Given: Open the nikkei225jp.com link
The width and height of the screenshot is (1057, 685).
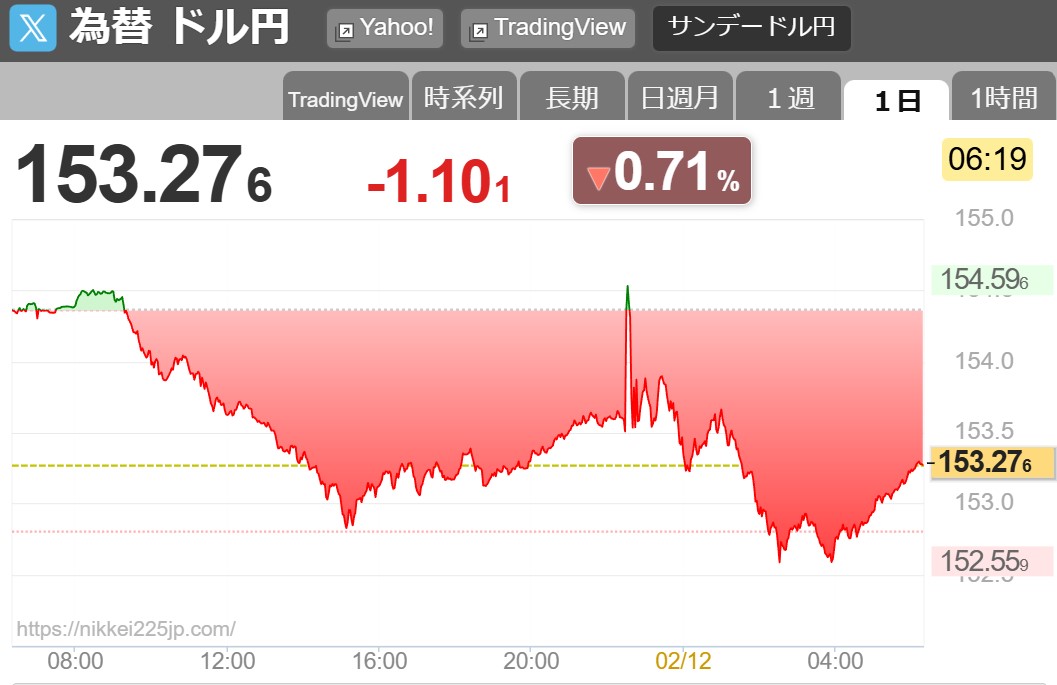Looking at the screenshot, I should pos(126,629).
